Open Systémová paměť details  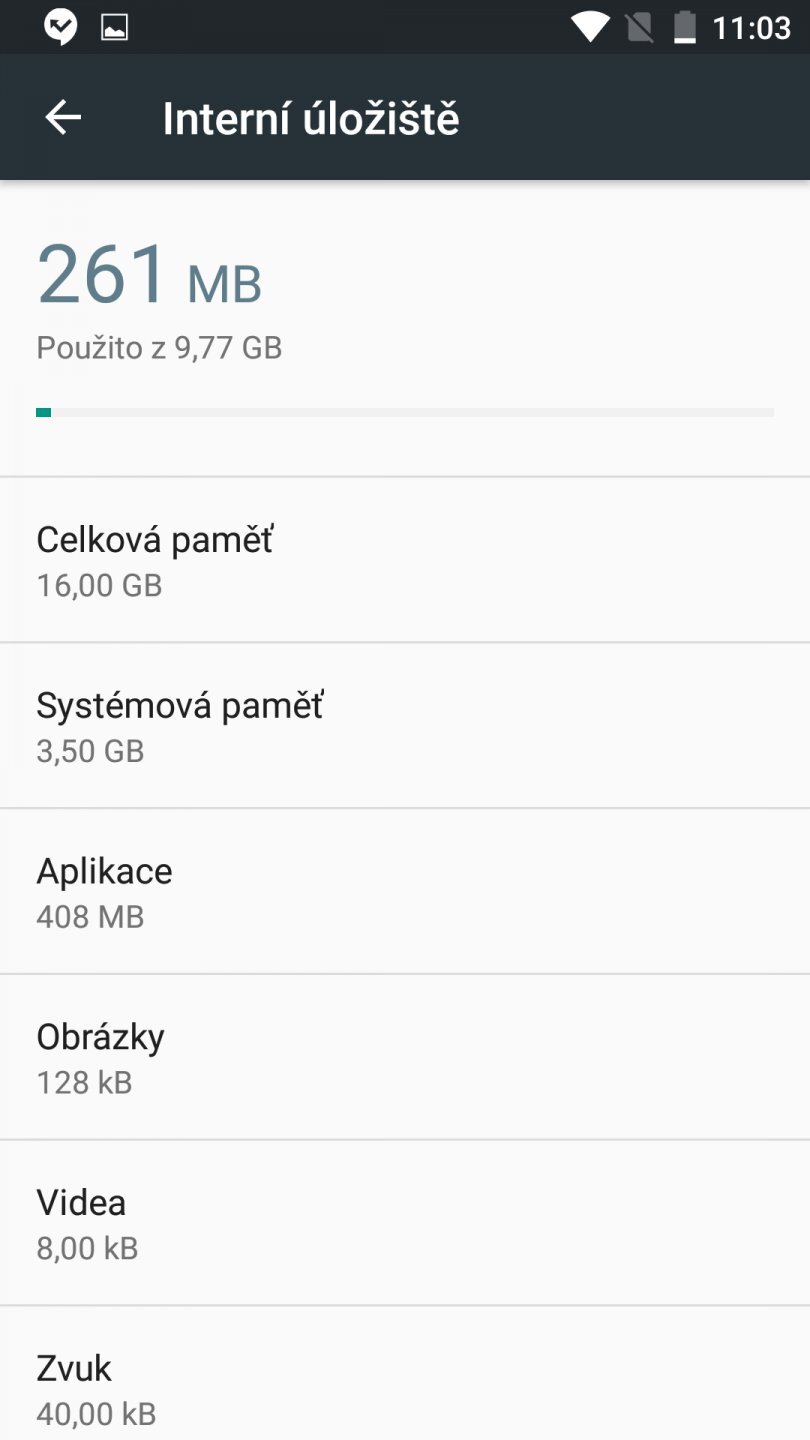[x=179, y=705]
